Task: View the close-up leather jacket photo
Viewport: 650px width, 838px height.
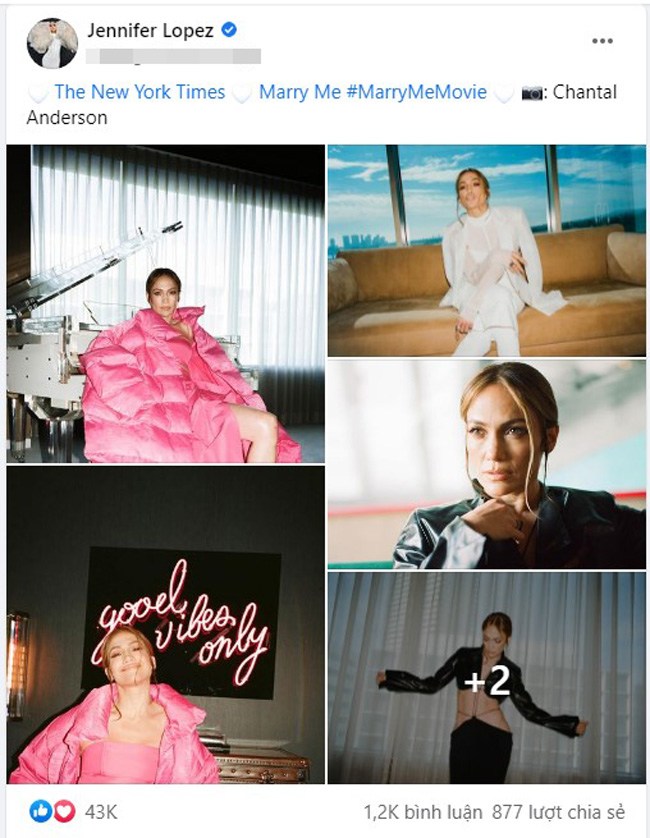Action: click(486, 465)
